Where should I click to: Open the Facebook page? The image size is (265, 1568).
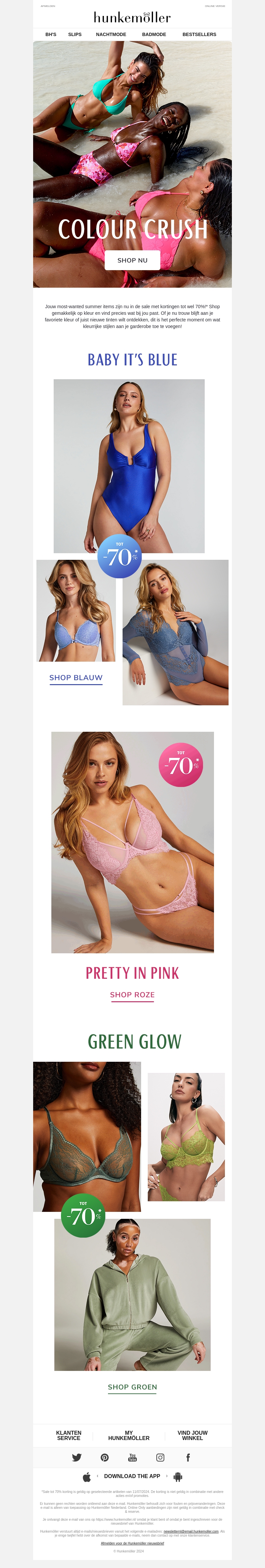[188, 1457]
